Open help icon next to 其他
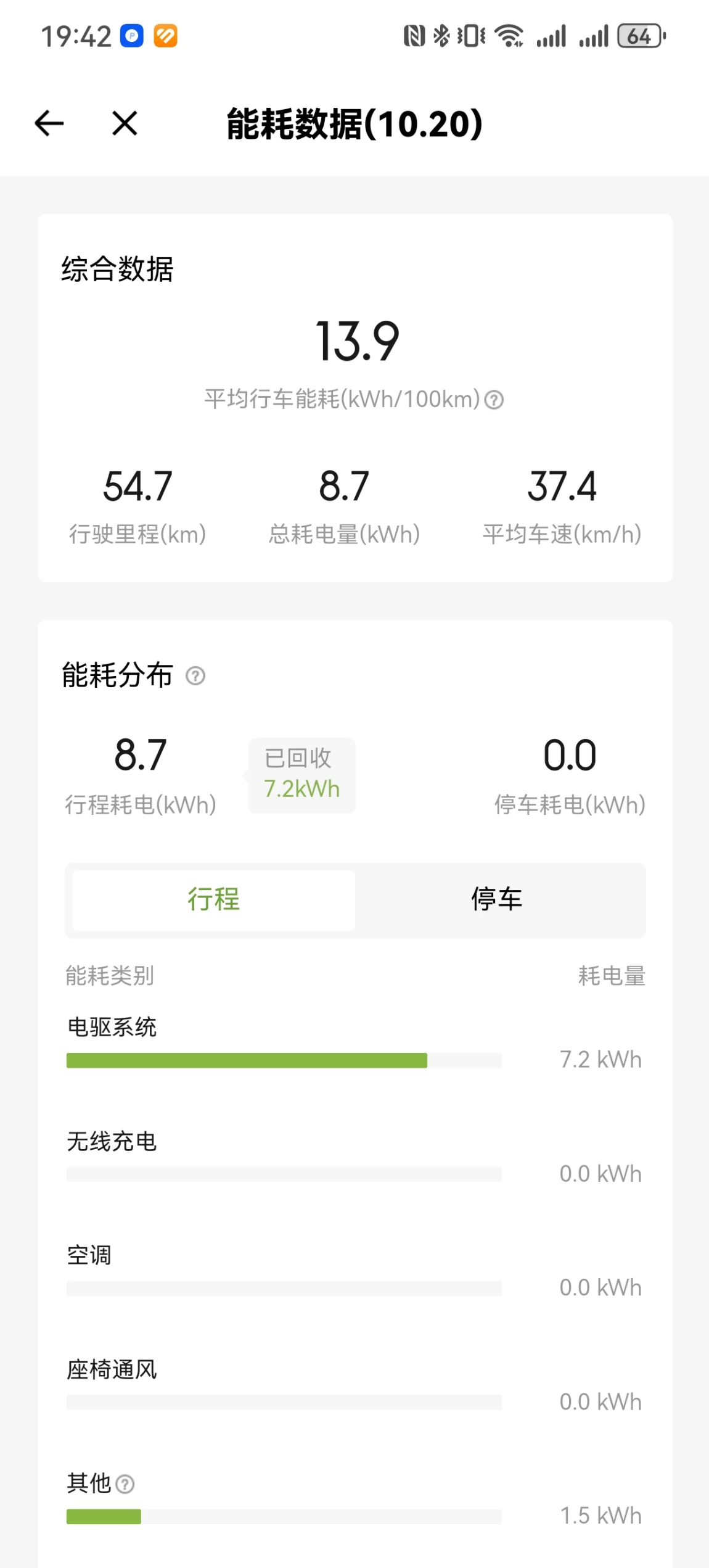 [x=125, y=1484]
